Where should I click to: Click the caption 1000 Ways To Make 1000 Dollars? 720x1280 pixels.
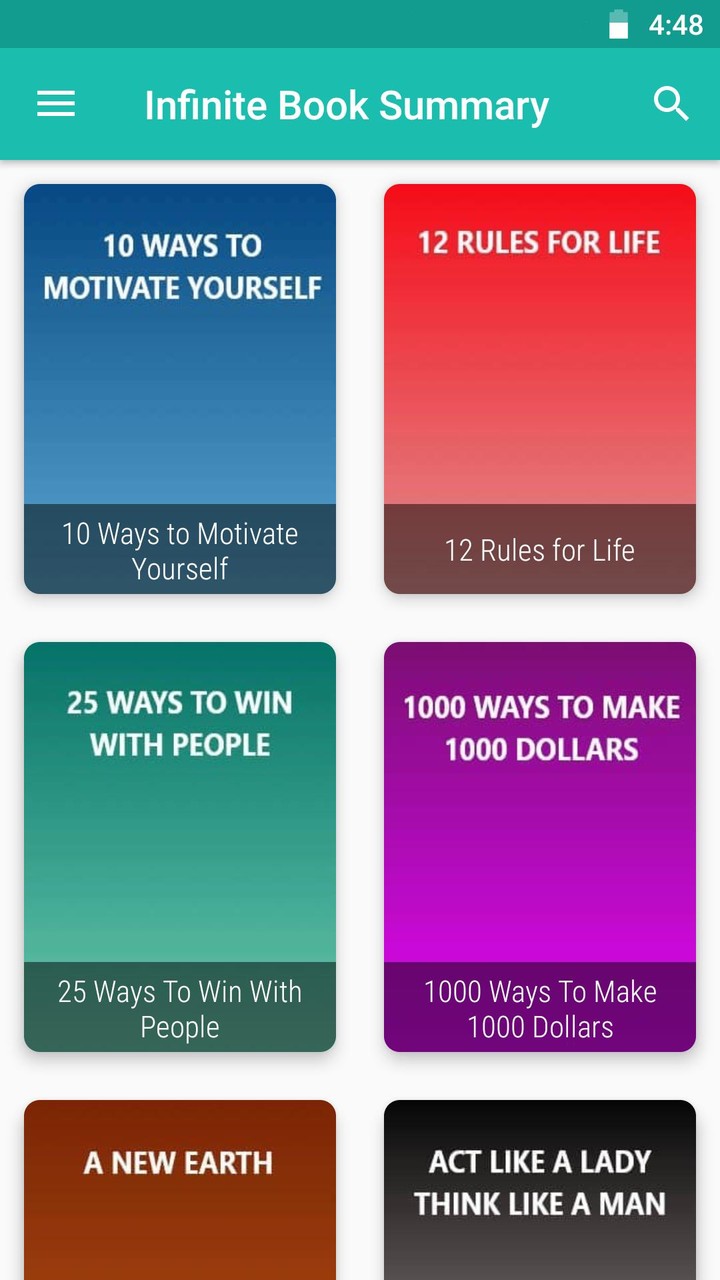click(540, 1008)
